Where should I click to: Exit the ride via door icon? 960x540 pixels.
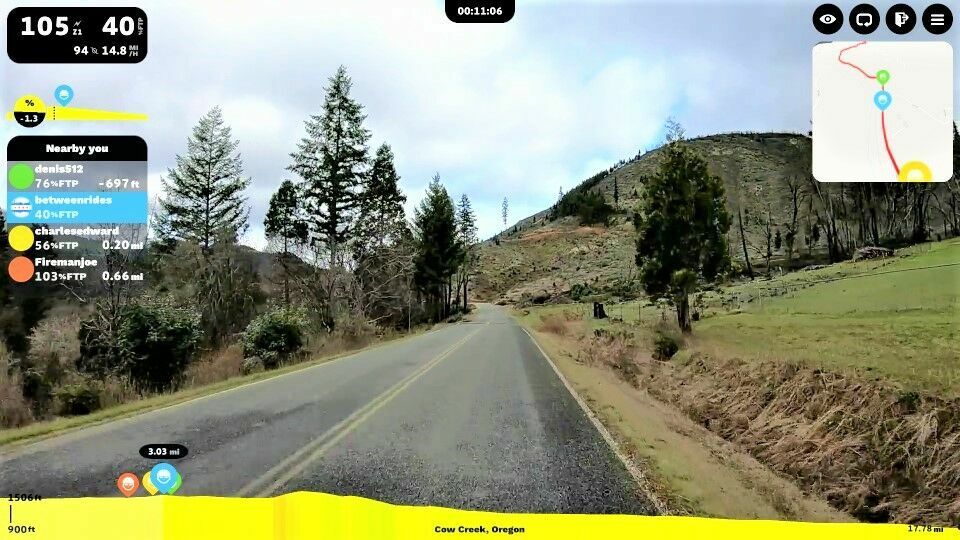(x=901, y=18)
